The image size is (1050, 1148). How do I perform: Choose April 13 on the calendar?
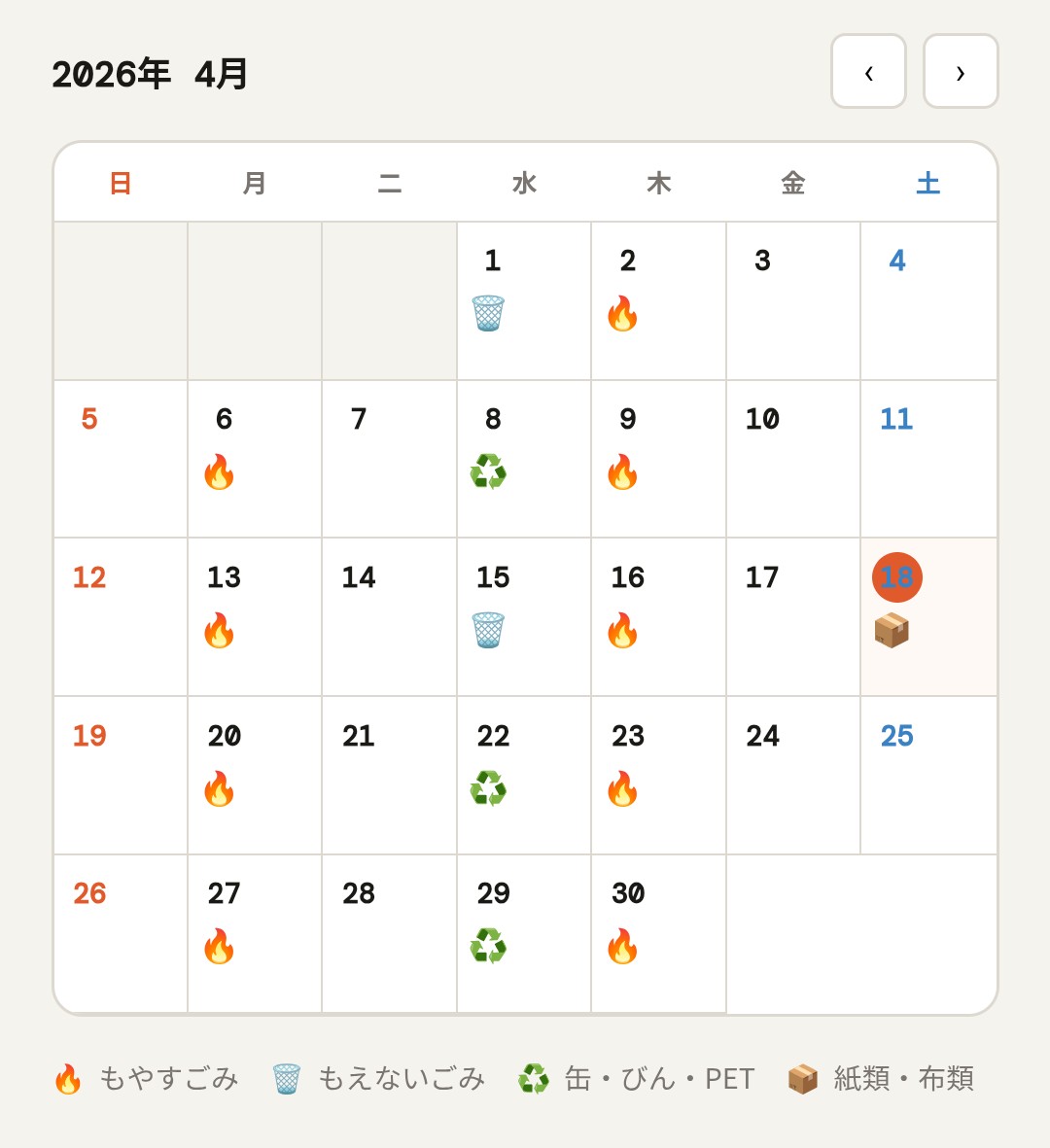254,617
